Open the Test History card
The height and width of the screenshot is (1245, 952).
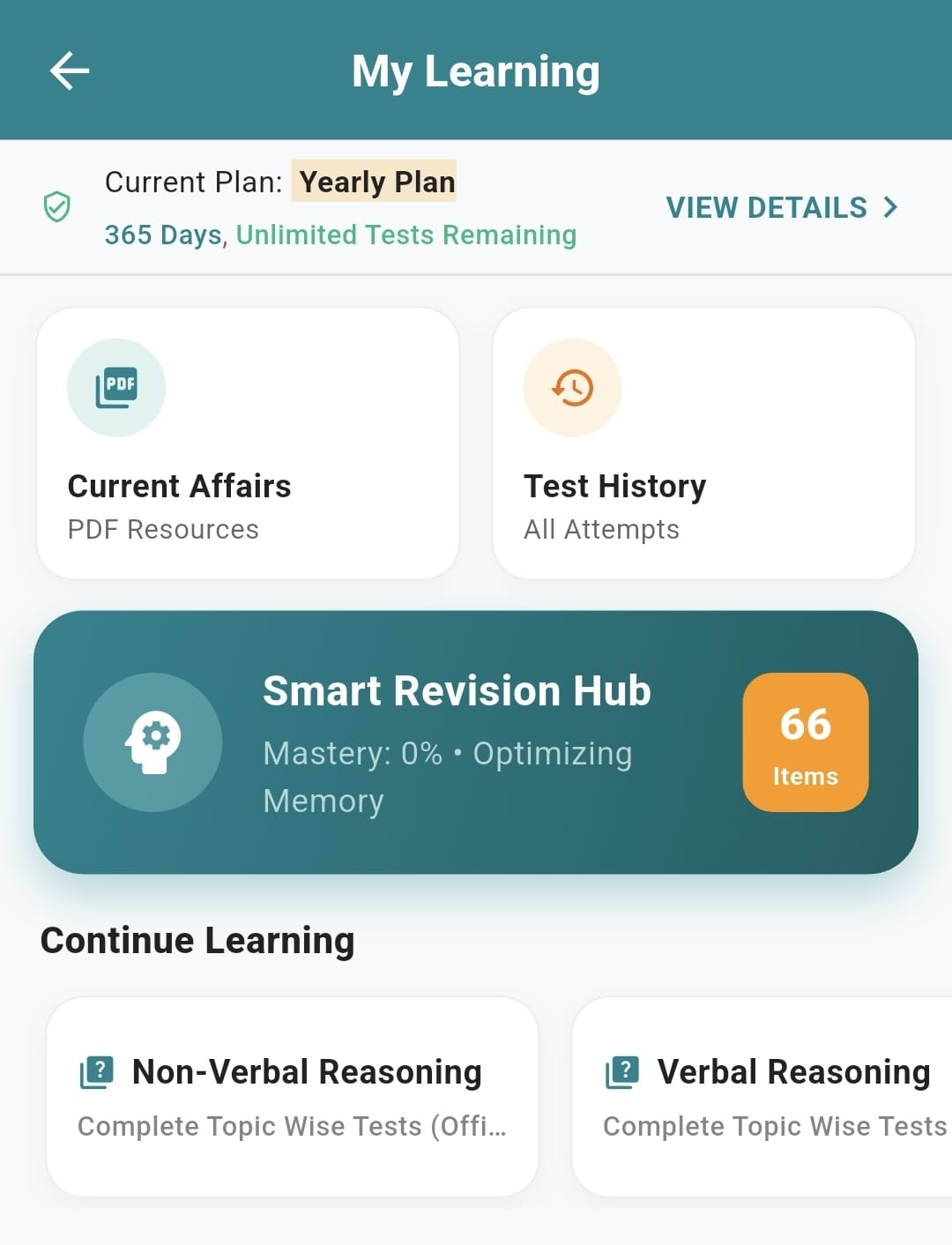pos(703,444)
